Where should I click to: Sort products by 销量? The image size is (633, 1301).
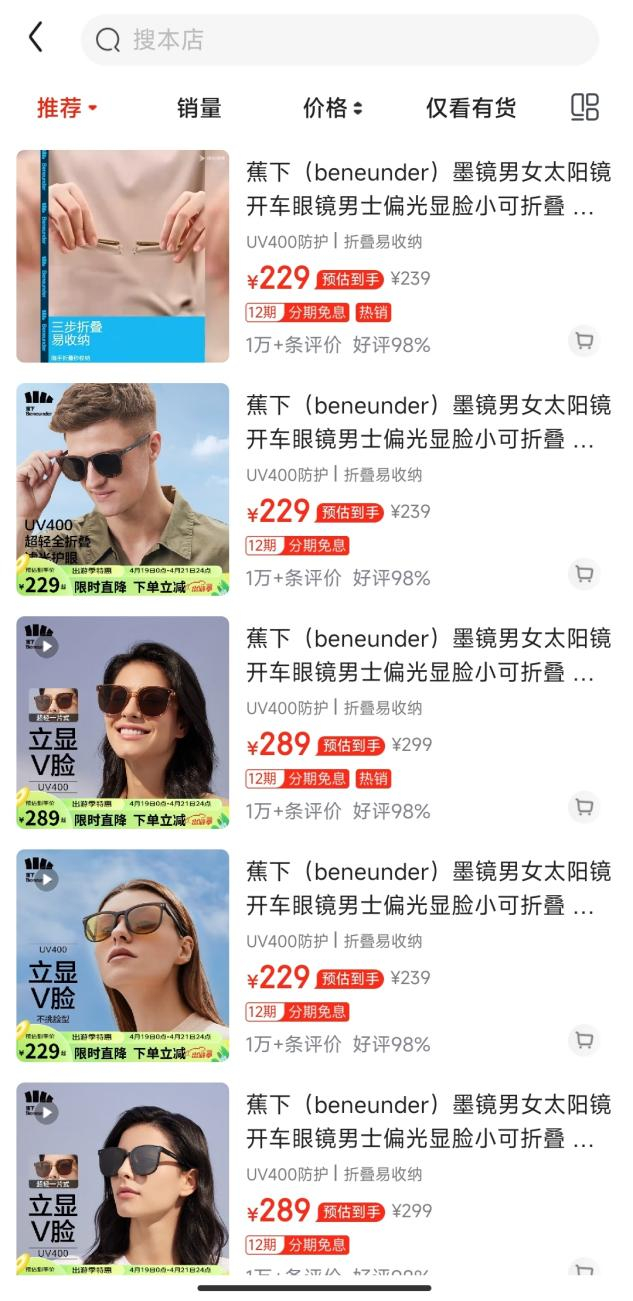[199, 108]
